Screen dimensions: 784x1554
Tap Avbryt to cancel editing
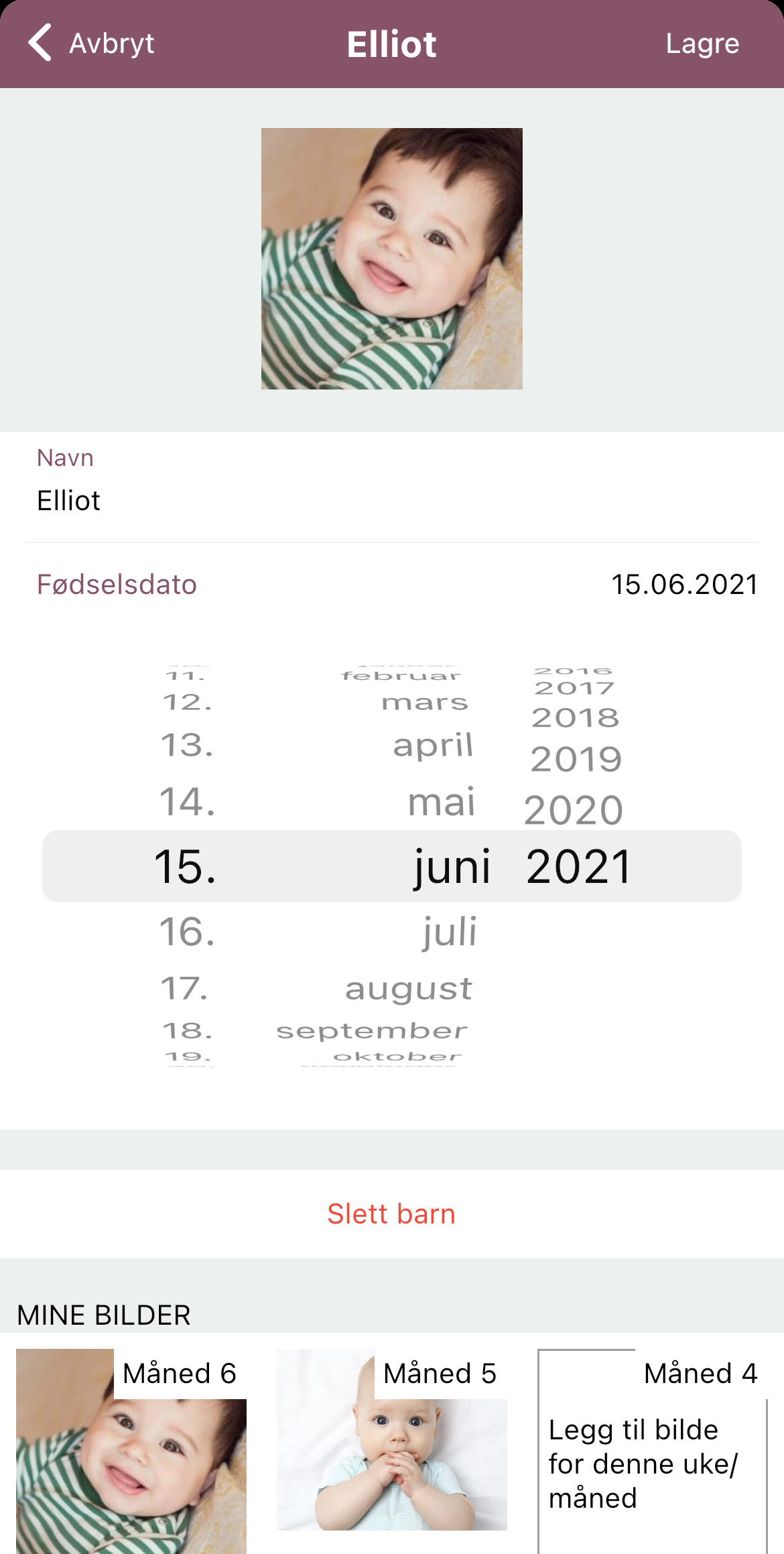[91, 44]
